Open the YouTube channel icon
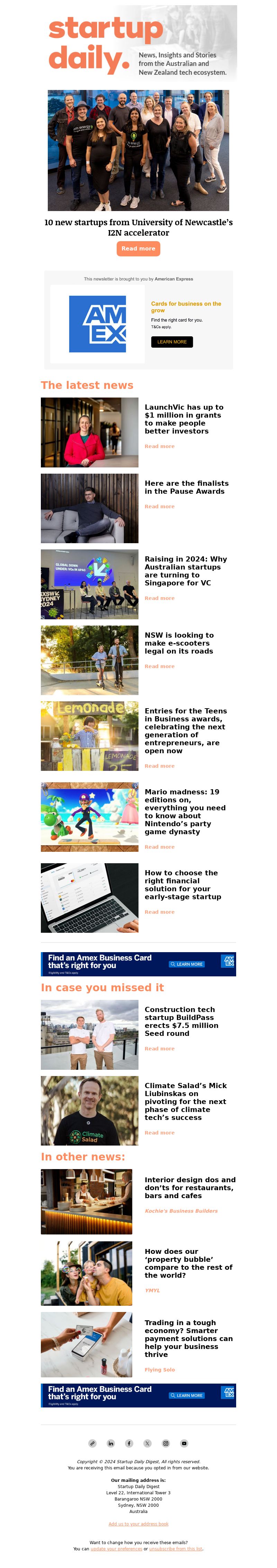 (x=184, y=1443)
